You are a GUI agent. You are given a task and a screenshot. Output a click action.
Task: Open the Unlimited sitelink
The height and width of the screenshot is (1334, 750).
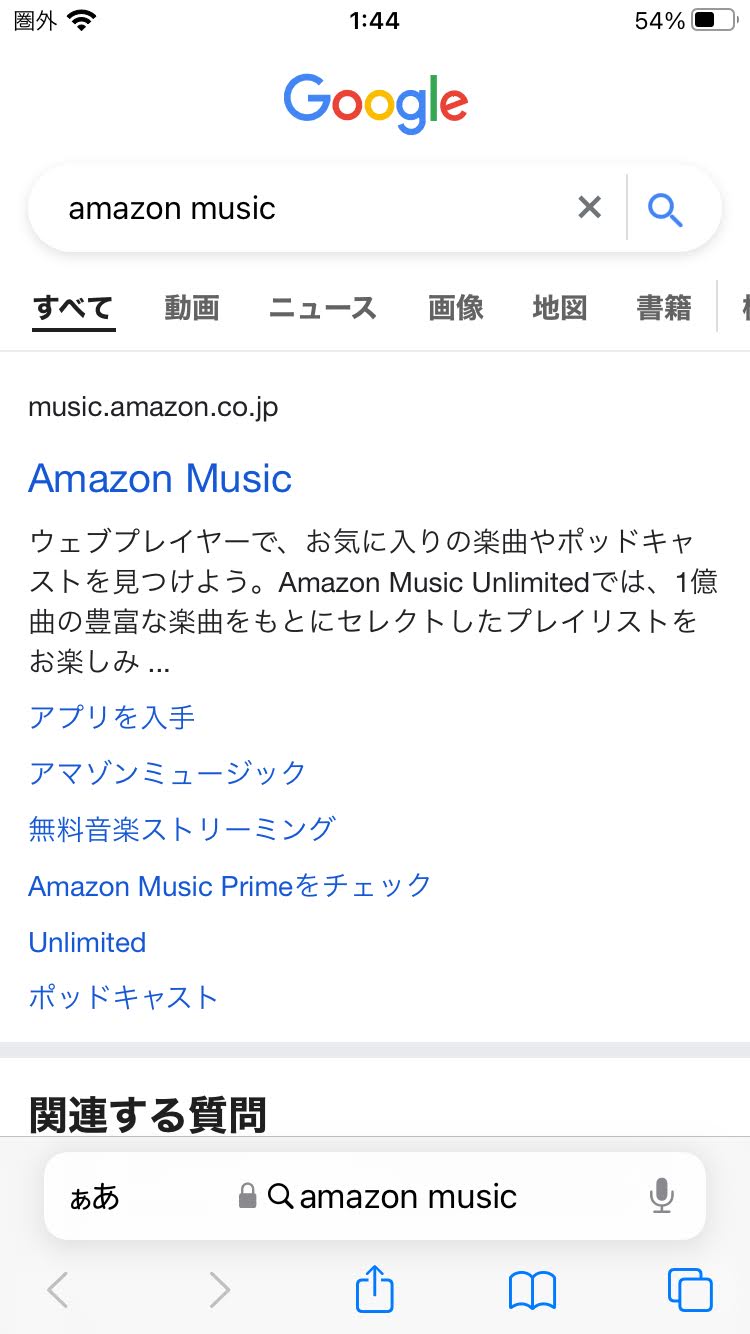pos(87,942)
